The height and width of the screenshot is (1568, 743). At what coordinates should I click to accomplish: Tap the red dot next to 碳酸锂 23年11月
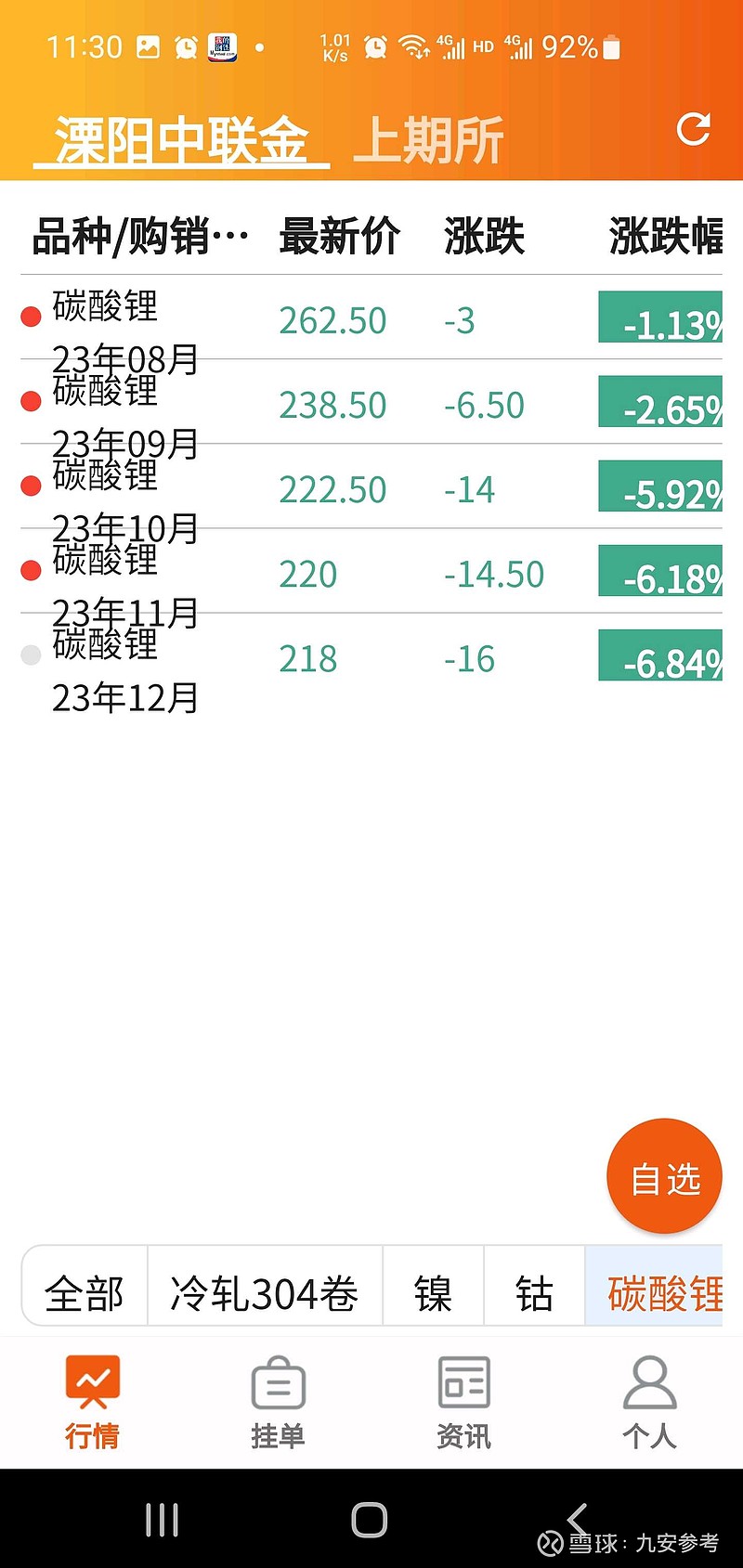31,570
